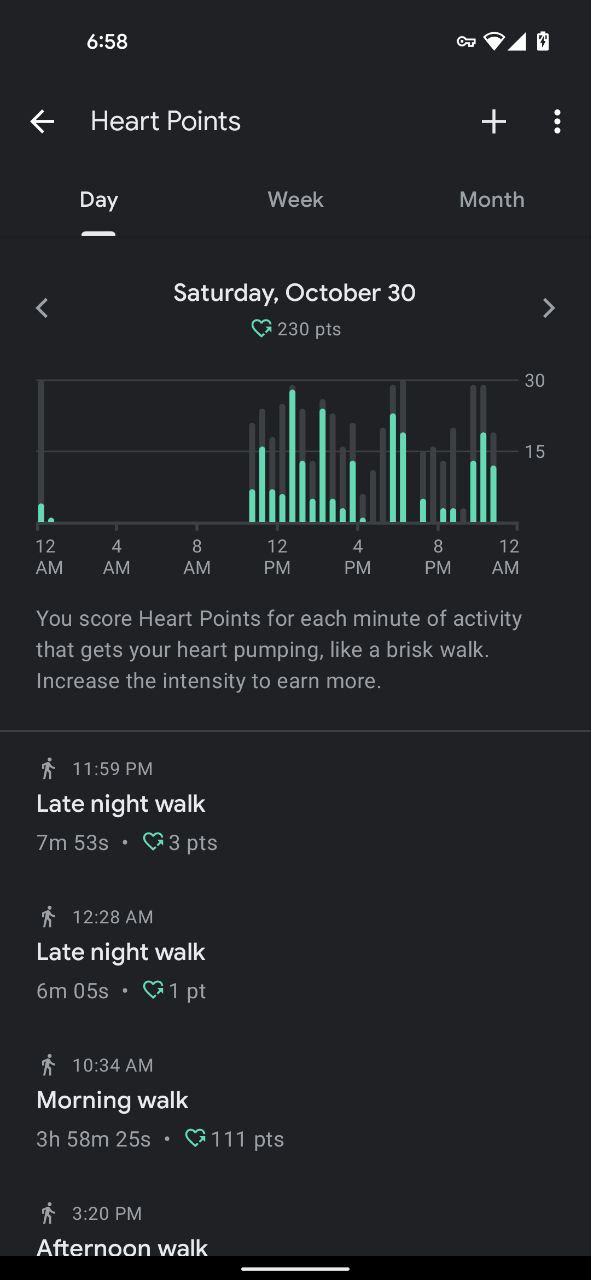Open the Afternoon walk activity

pos(295,1230)
